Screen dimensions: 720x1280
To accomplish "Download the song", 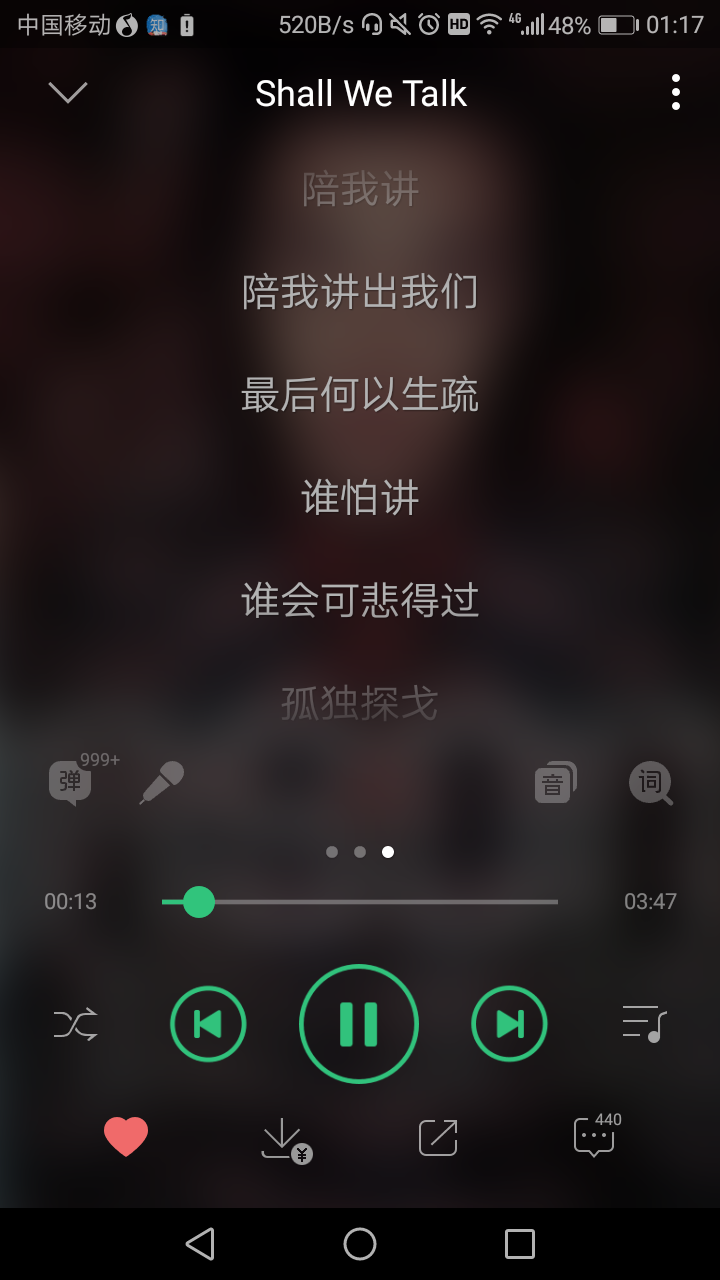I will click(286, 1140).
